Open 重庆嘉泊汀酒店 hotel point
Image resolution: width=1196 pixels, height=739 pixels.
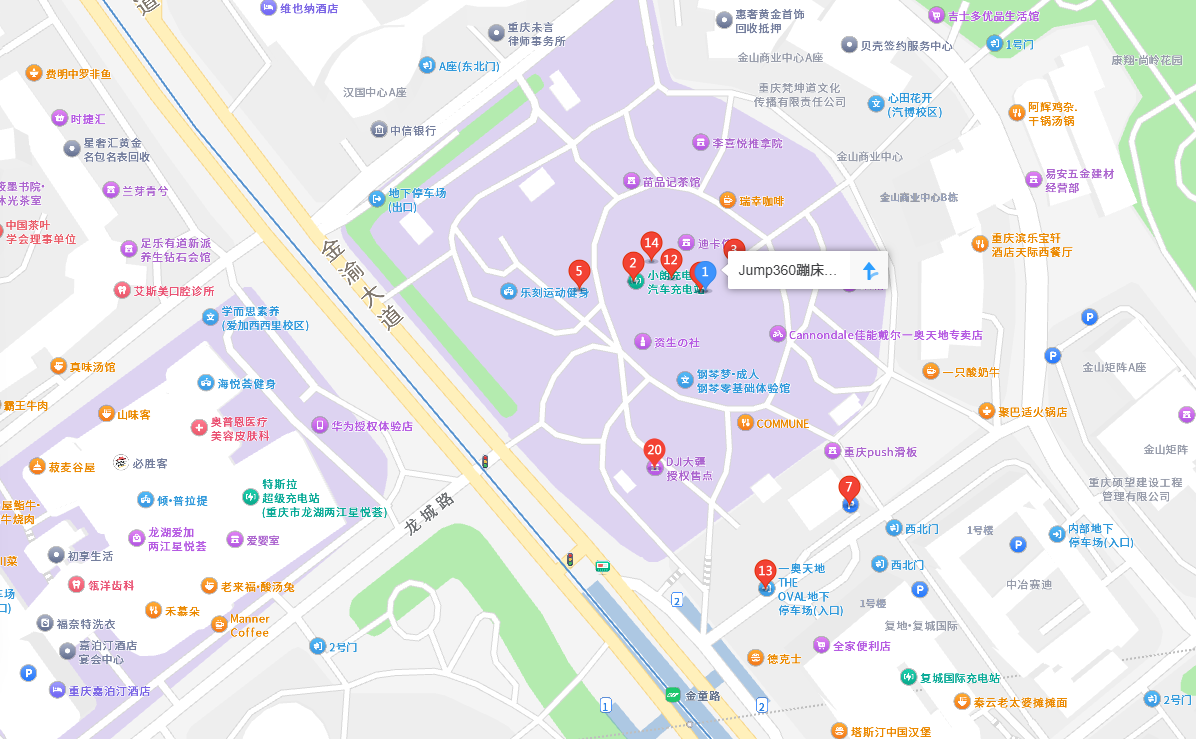(100, 691)
